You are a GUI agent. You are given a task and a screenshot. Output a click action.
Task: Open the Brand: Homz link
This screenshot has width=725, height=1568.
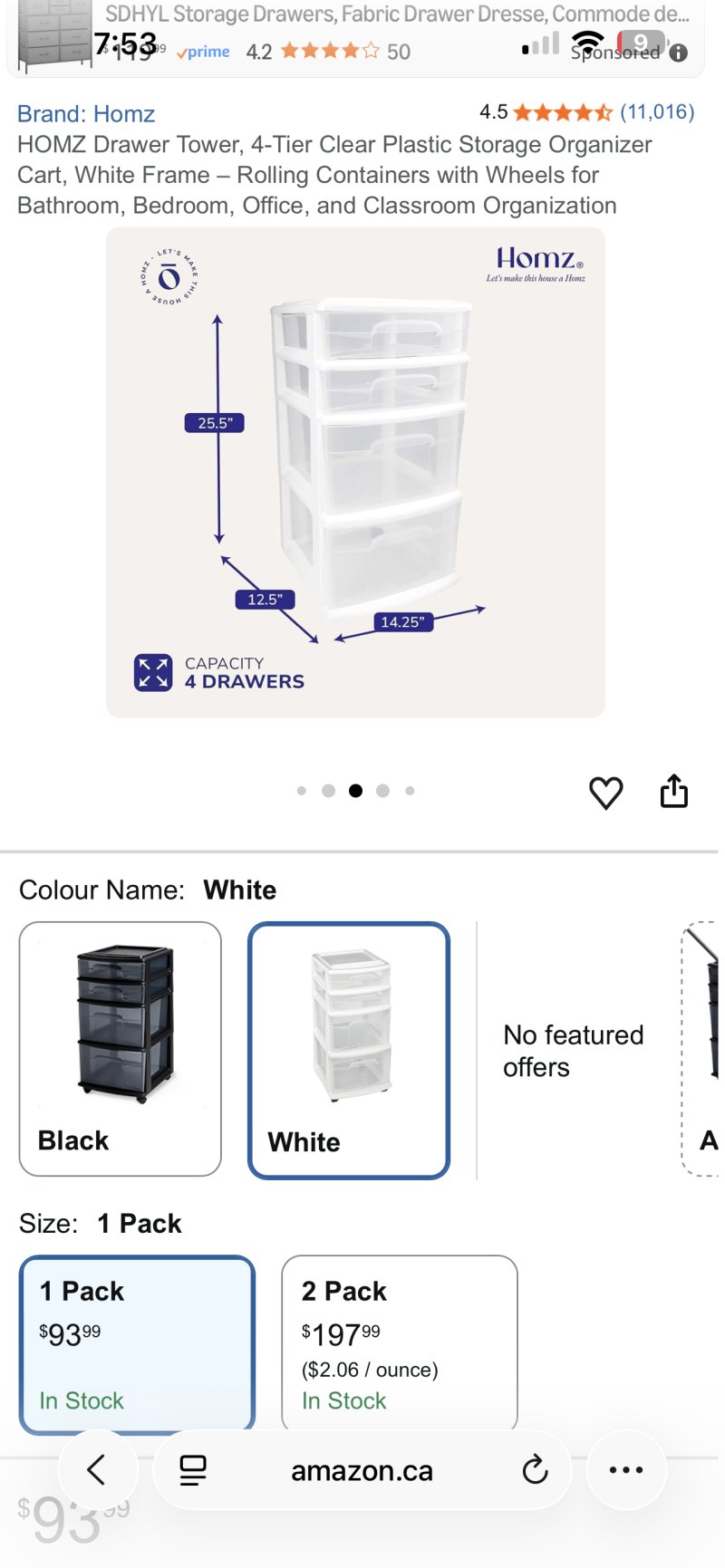pos(86,114)
